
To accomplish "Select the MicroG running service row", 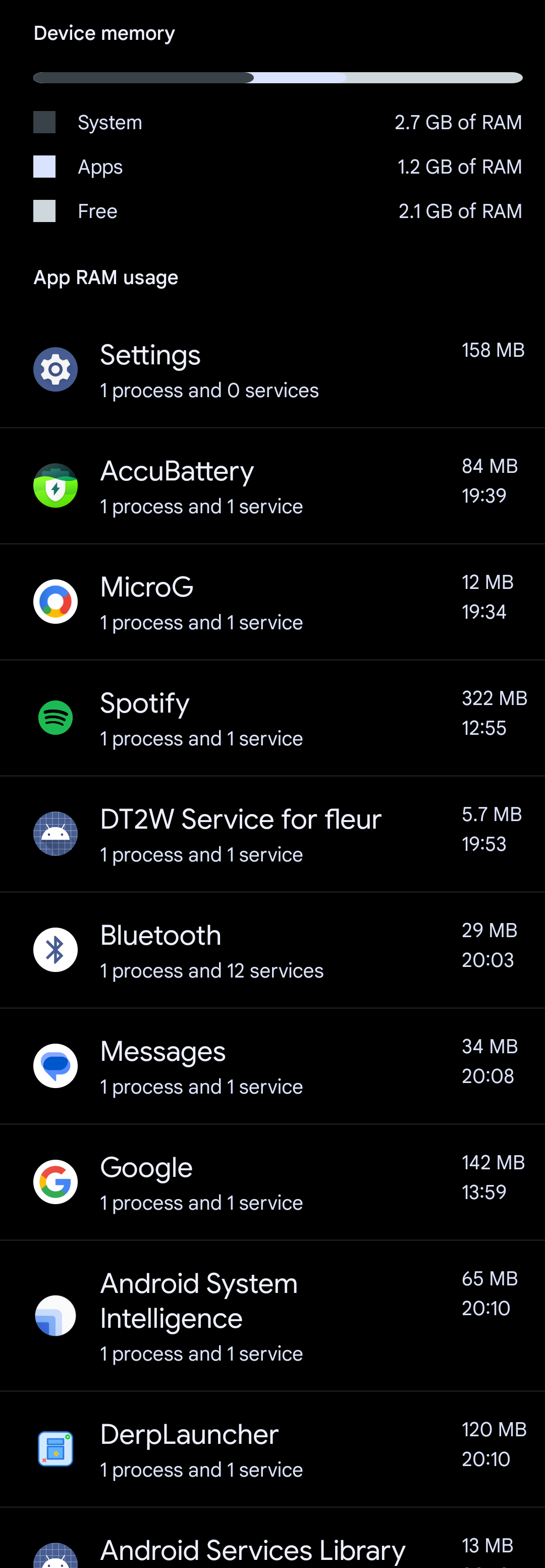I will [272, 602].
